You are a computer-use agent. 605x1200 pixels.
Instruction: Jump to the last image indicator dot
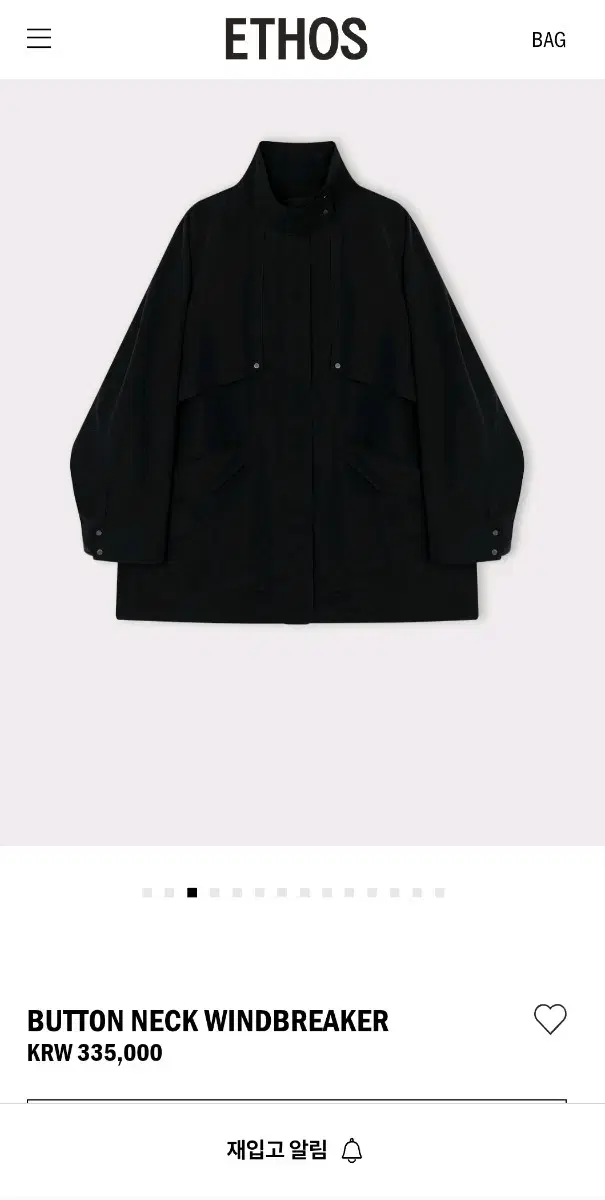[439, 893]
